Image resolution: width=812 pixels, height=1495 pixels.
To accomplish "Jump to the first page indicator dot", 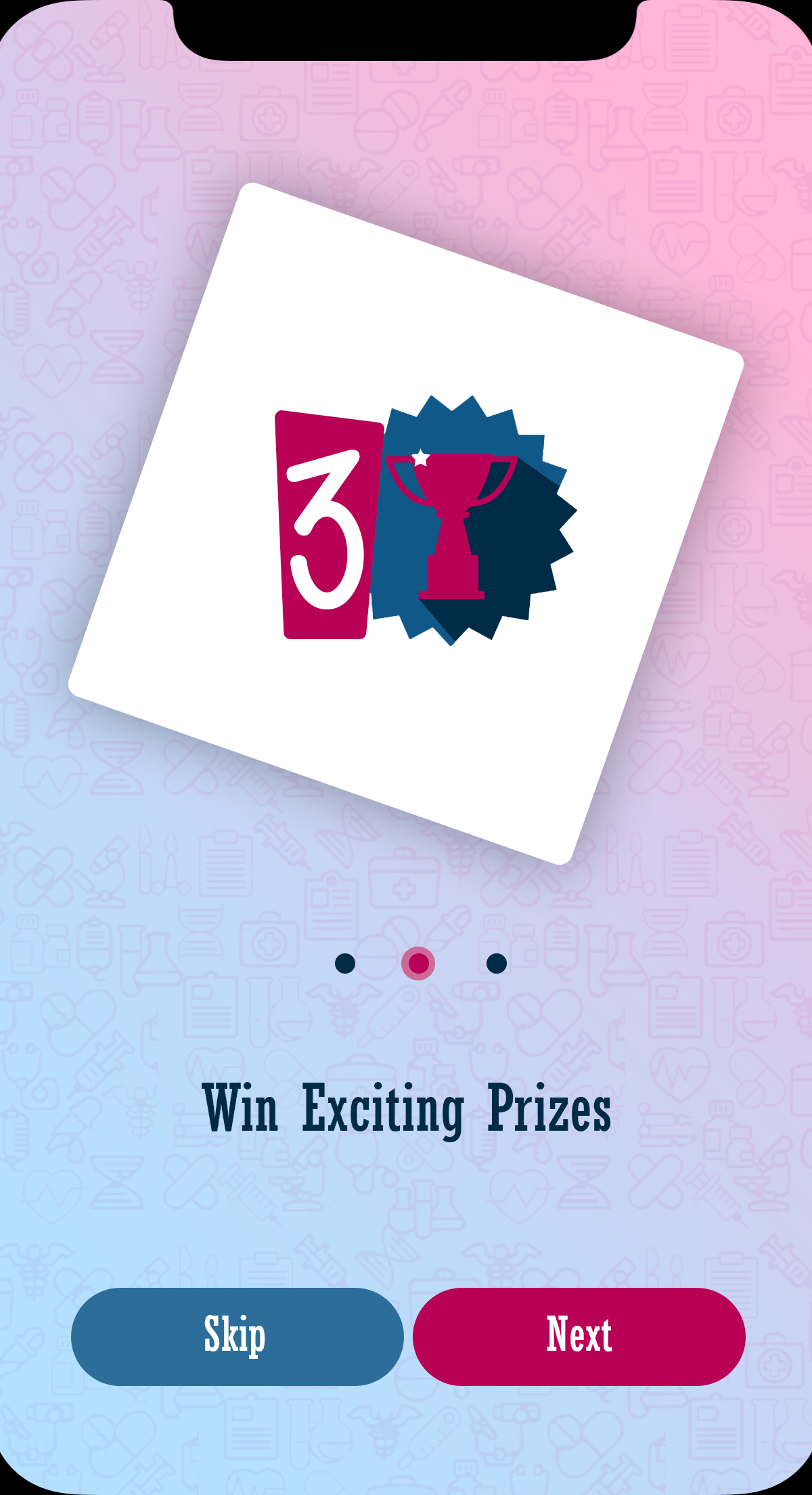I will coord(345,963).
